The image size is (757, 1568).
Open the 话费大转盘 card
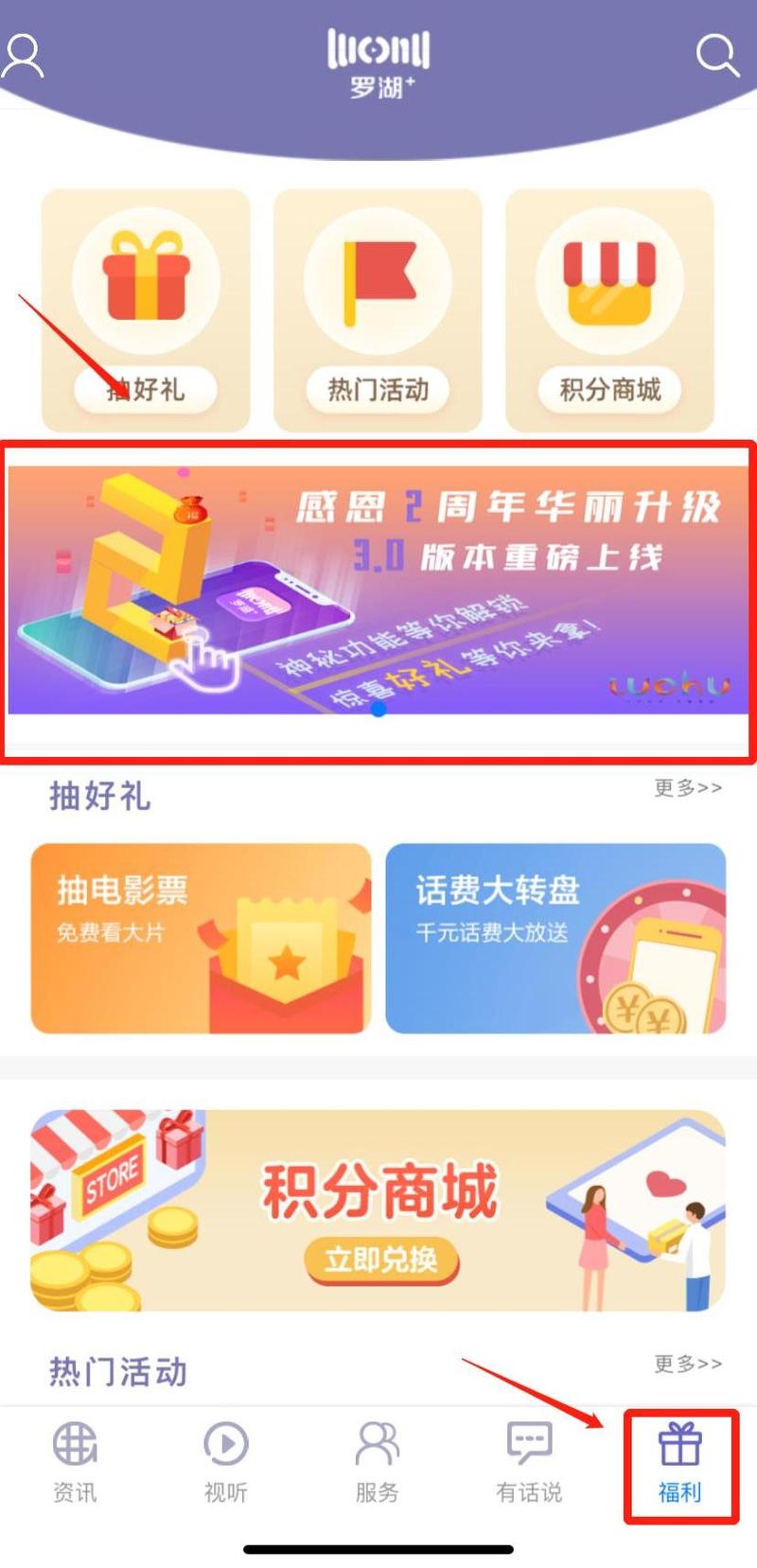[555, 938]
